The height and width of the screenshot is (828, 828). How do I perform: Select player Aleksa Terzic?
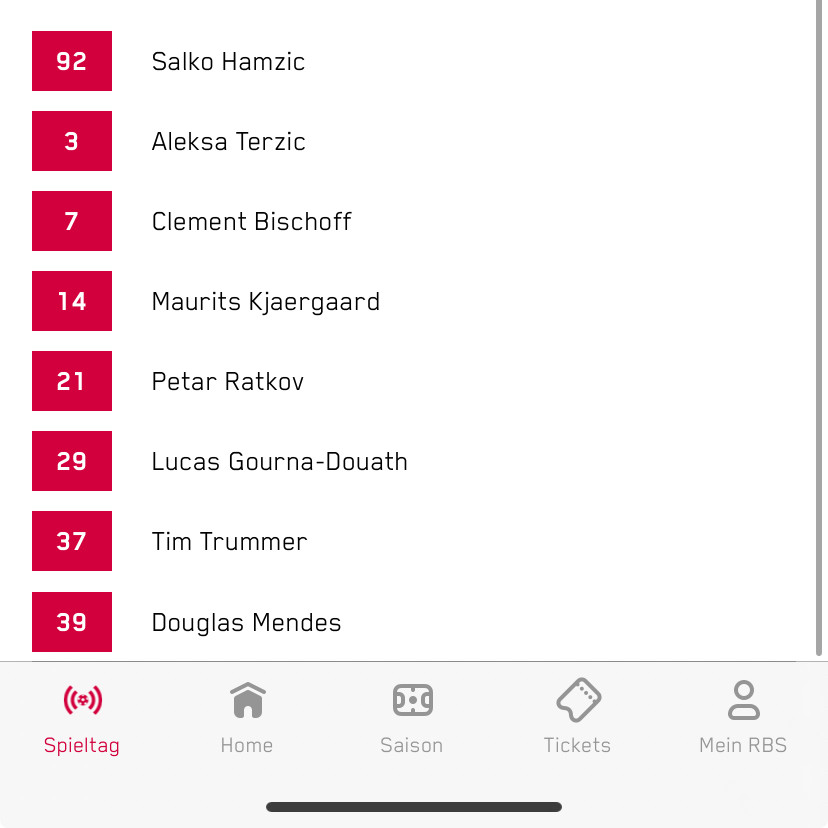coord(228,142)
